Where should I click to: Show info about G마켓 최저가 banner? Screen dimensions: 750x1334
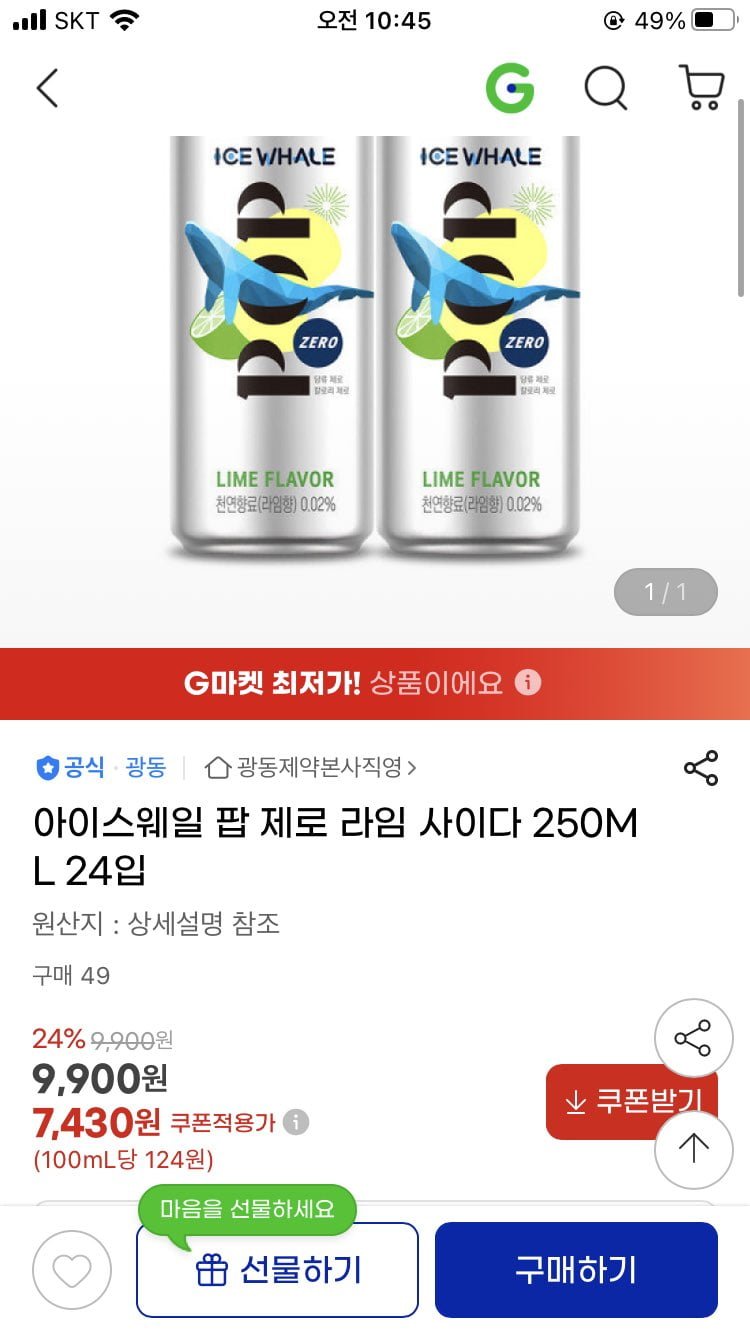[x=528, y=683]
